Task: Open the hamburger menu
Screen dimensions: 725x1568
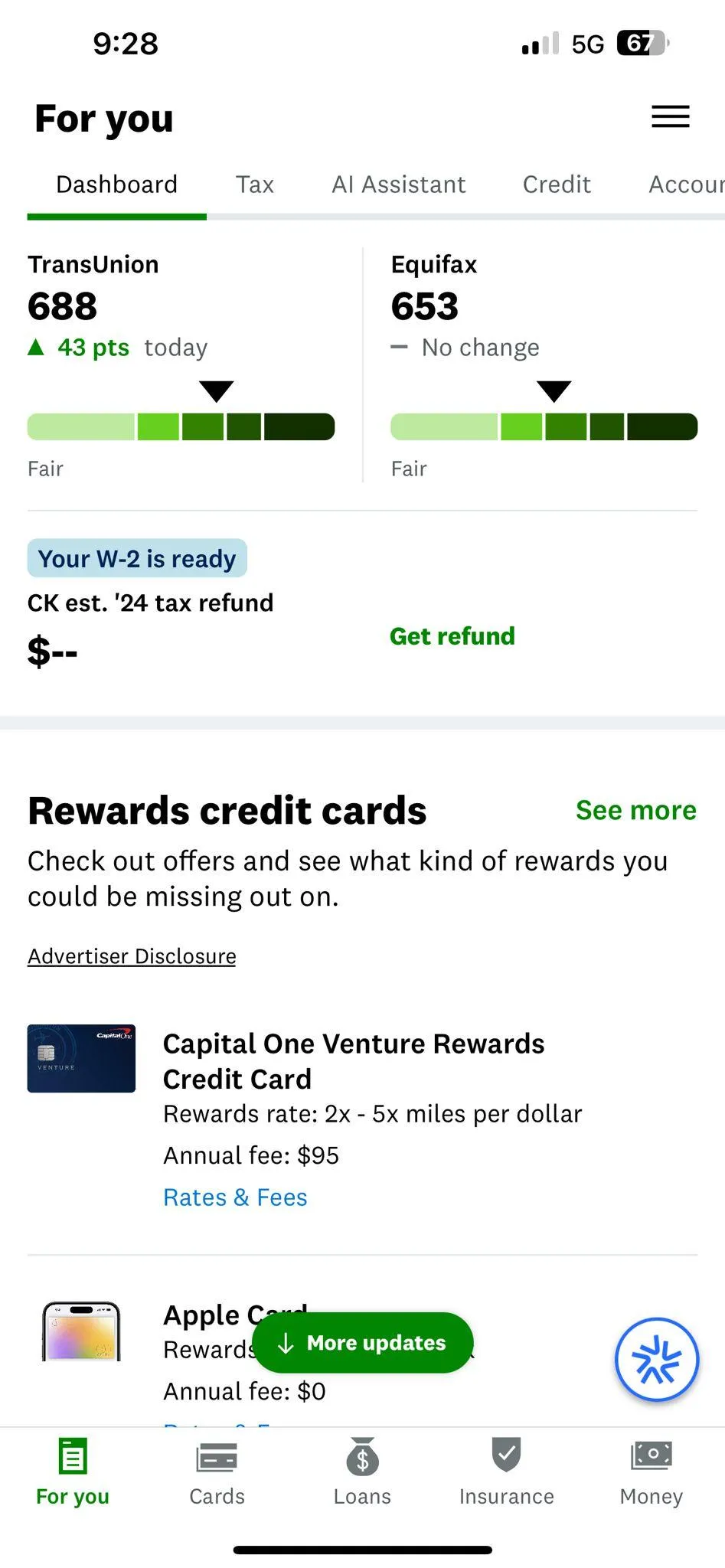Action: click(670, 116)
